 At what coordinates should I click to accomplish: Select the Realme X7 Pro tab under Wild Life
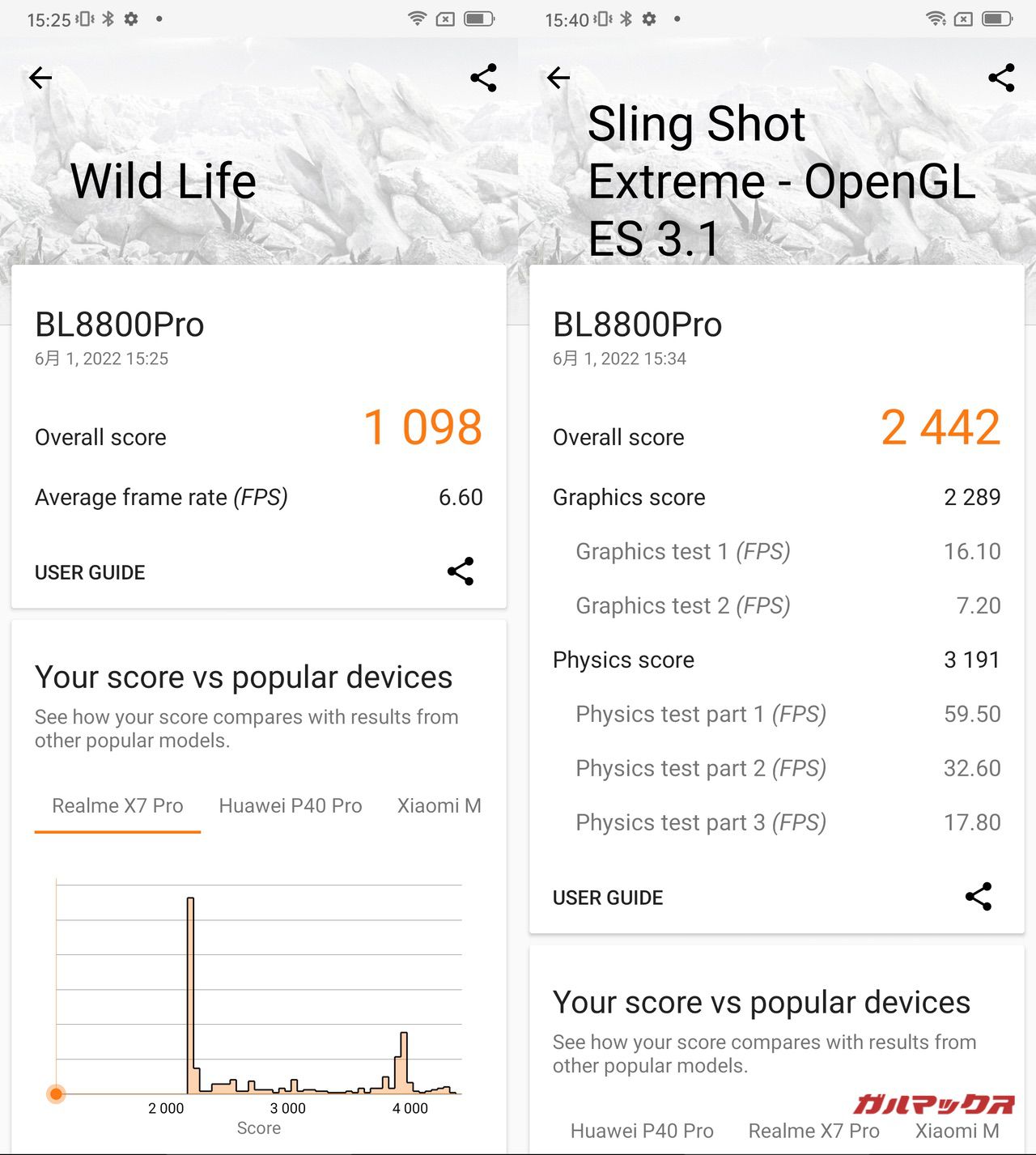tap(117, 806)
